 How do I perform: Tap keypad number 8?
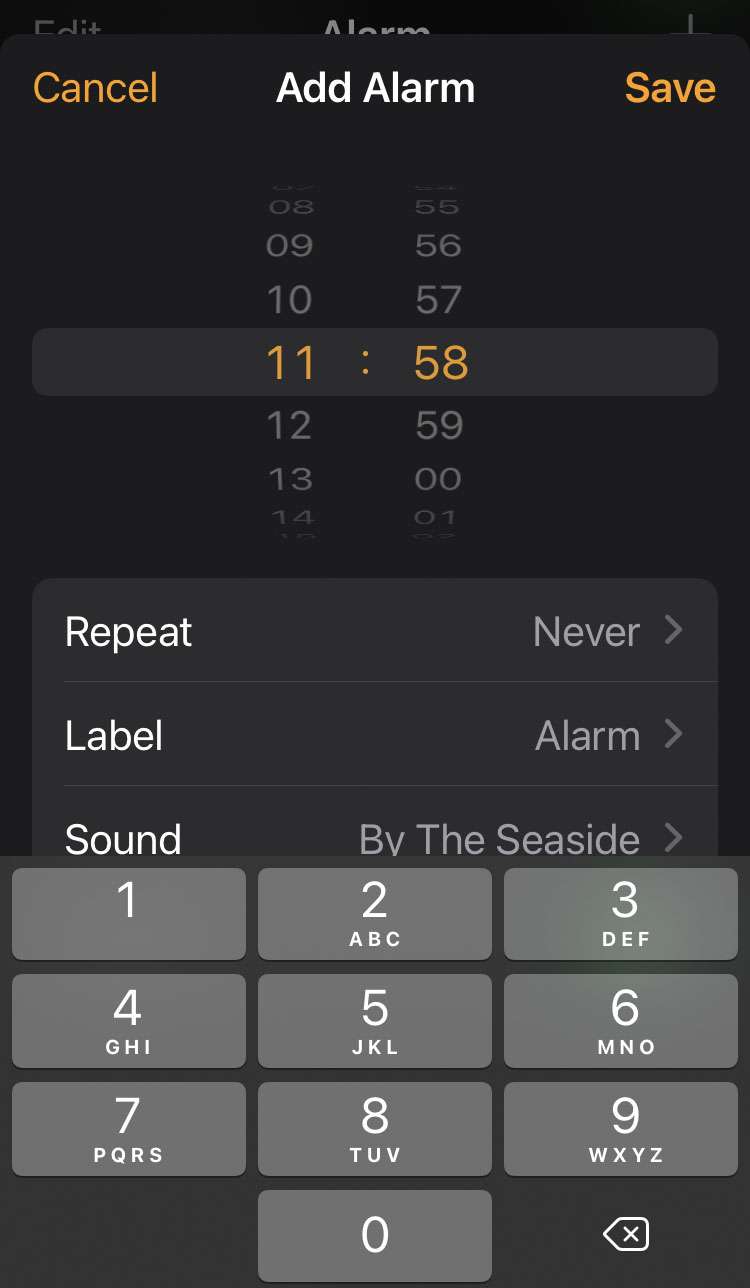375,1128
